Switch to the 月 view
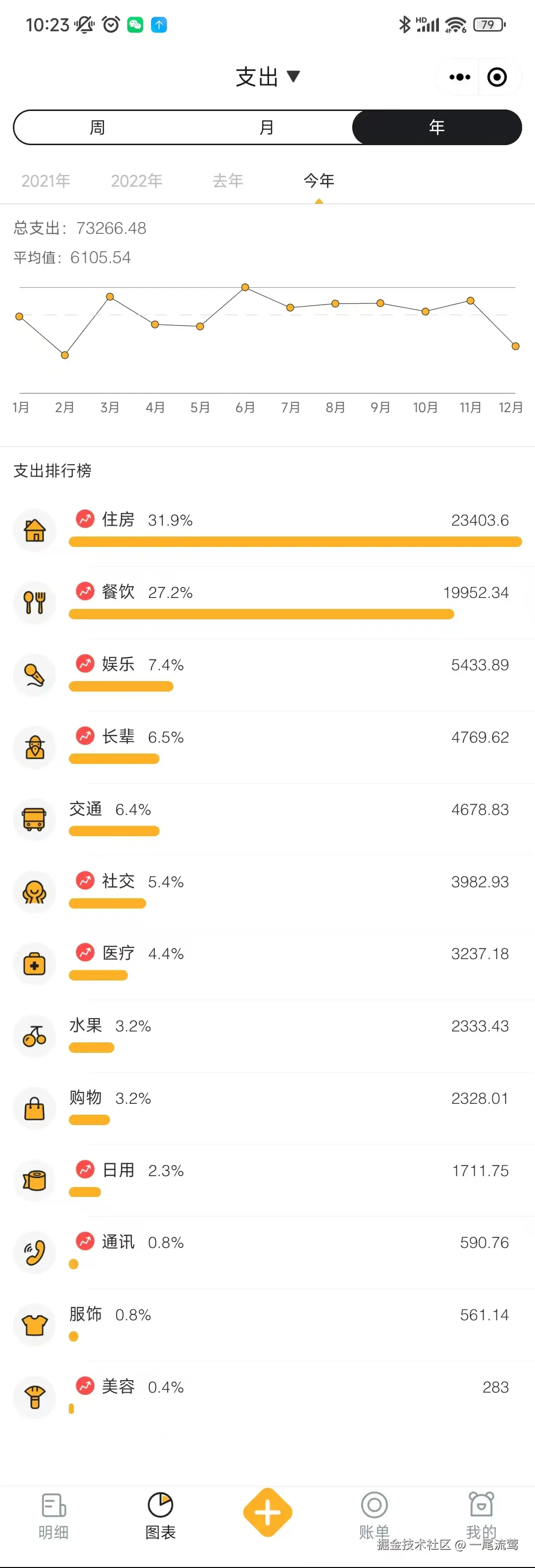 [x=267, y=127]
